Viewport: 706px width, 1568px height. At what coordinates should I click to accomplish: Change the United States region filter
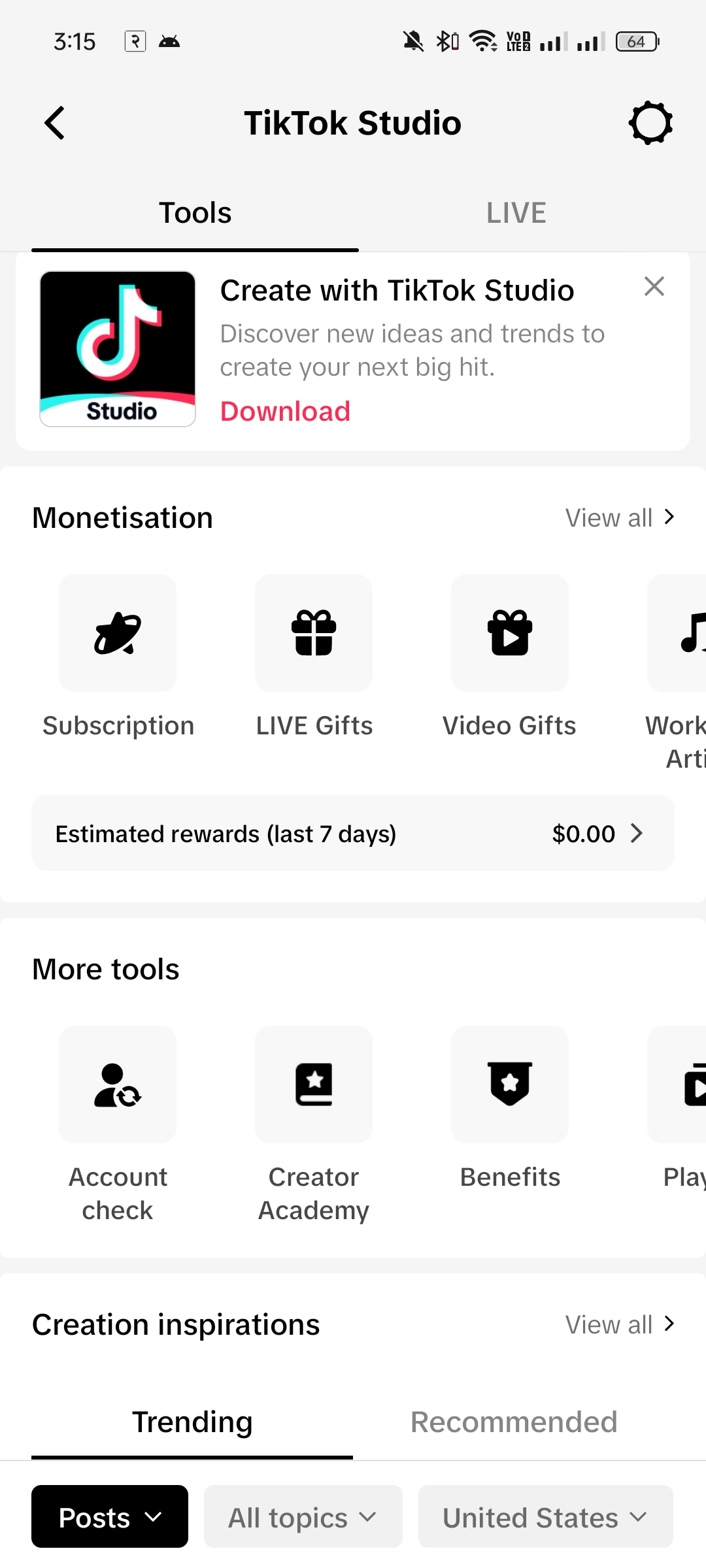point(546,1516)
